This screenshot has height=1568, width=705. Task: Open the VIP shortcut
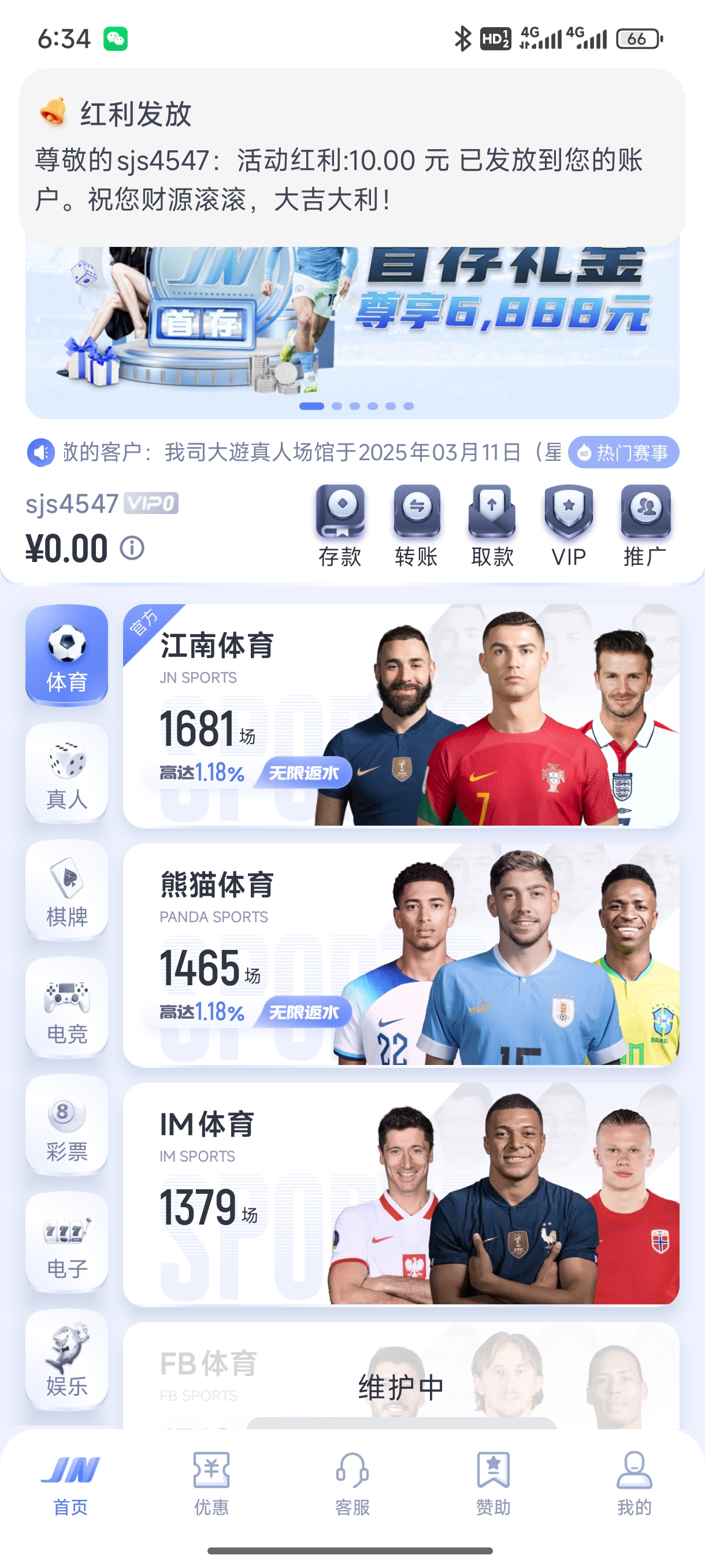click(569, 526)
